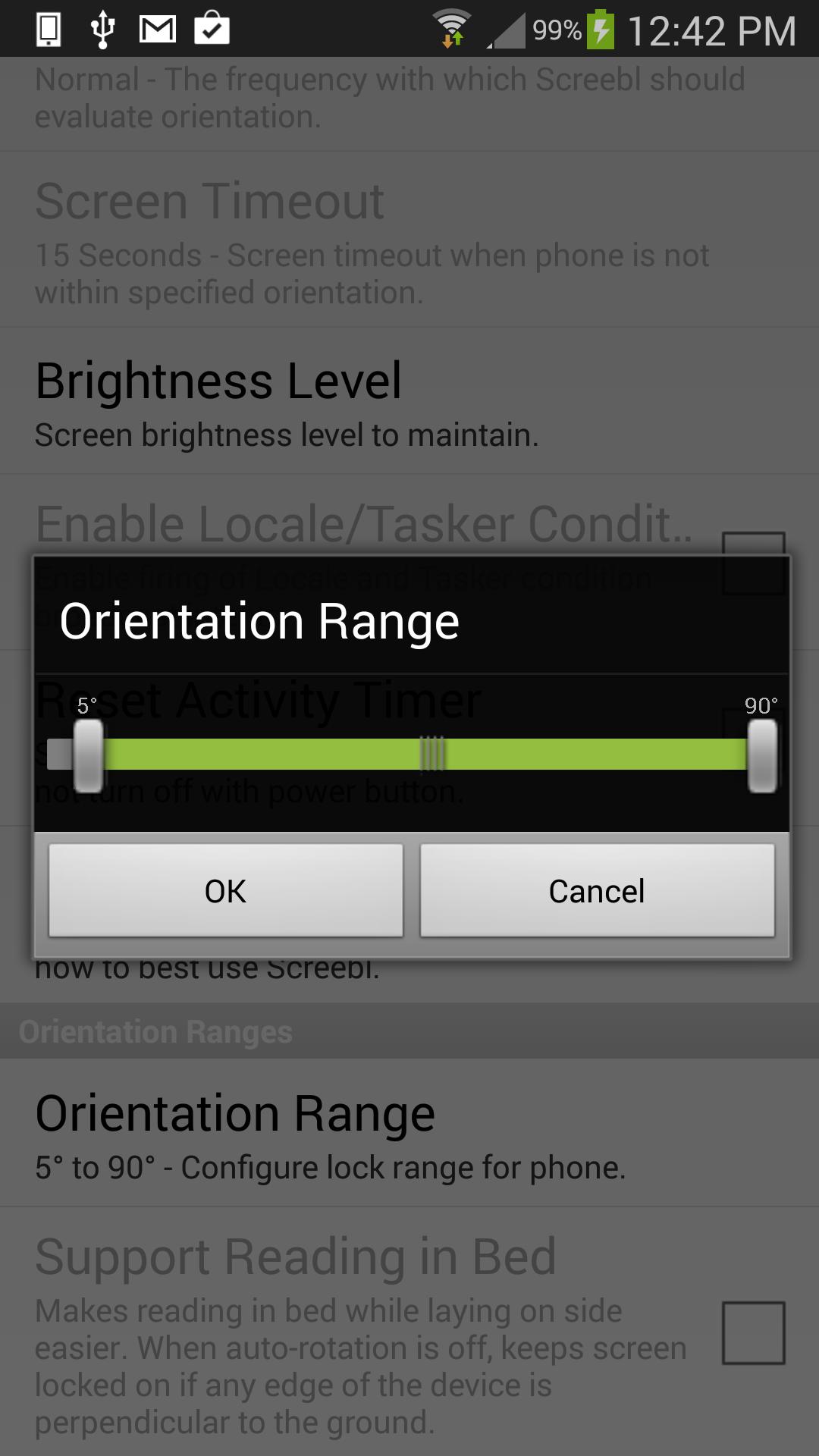Tap the 90° maximum slider handle
819x1456 pixels.
[761, 755]
